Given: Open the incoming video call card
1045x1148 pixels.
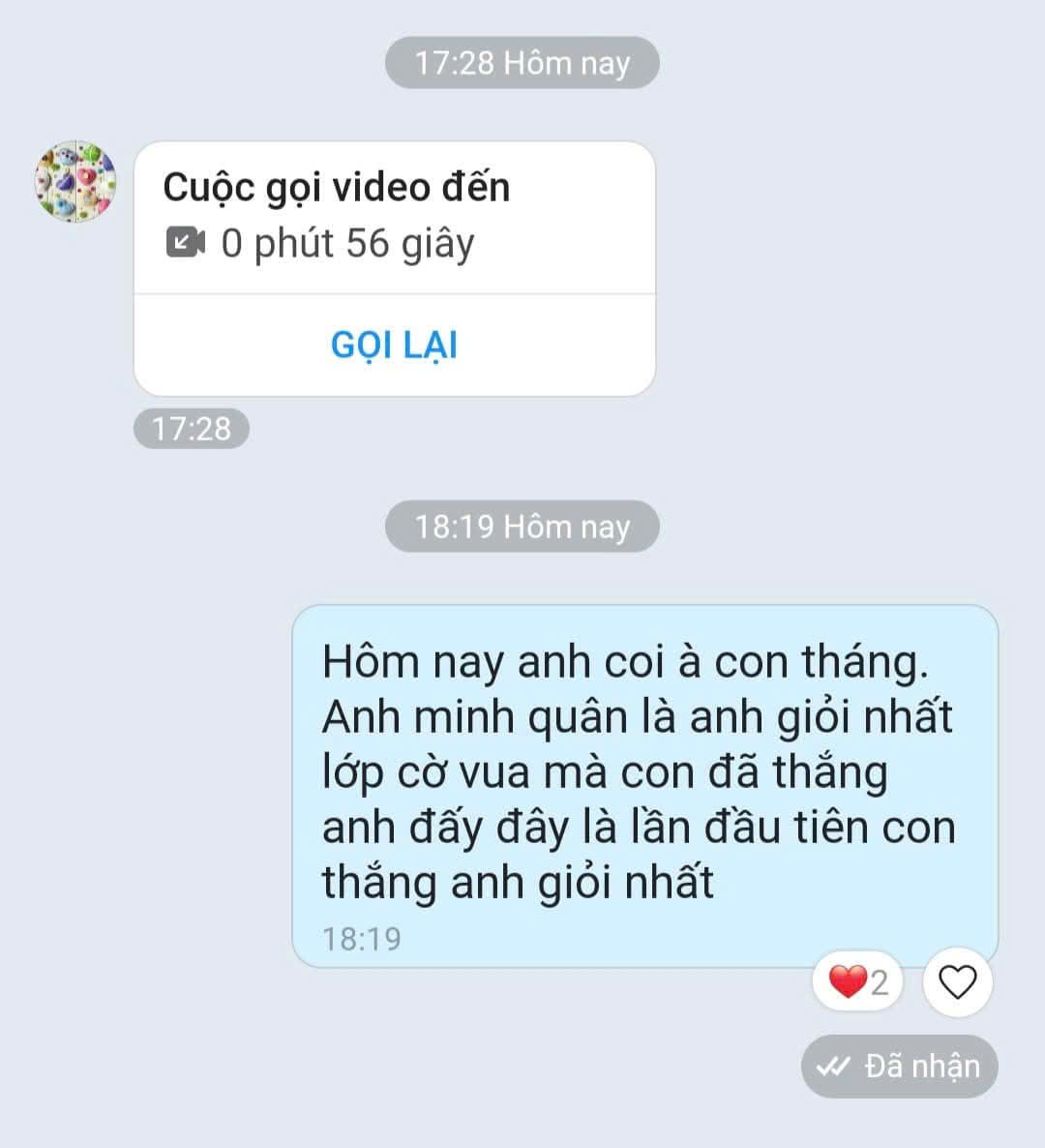Looking at the screenshot, I should (x=394, y=217).
